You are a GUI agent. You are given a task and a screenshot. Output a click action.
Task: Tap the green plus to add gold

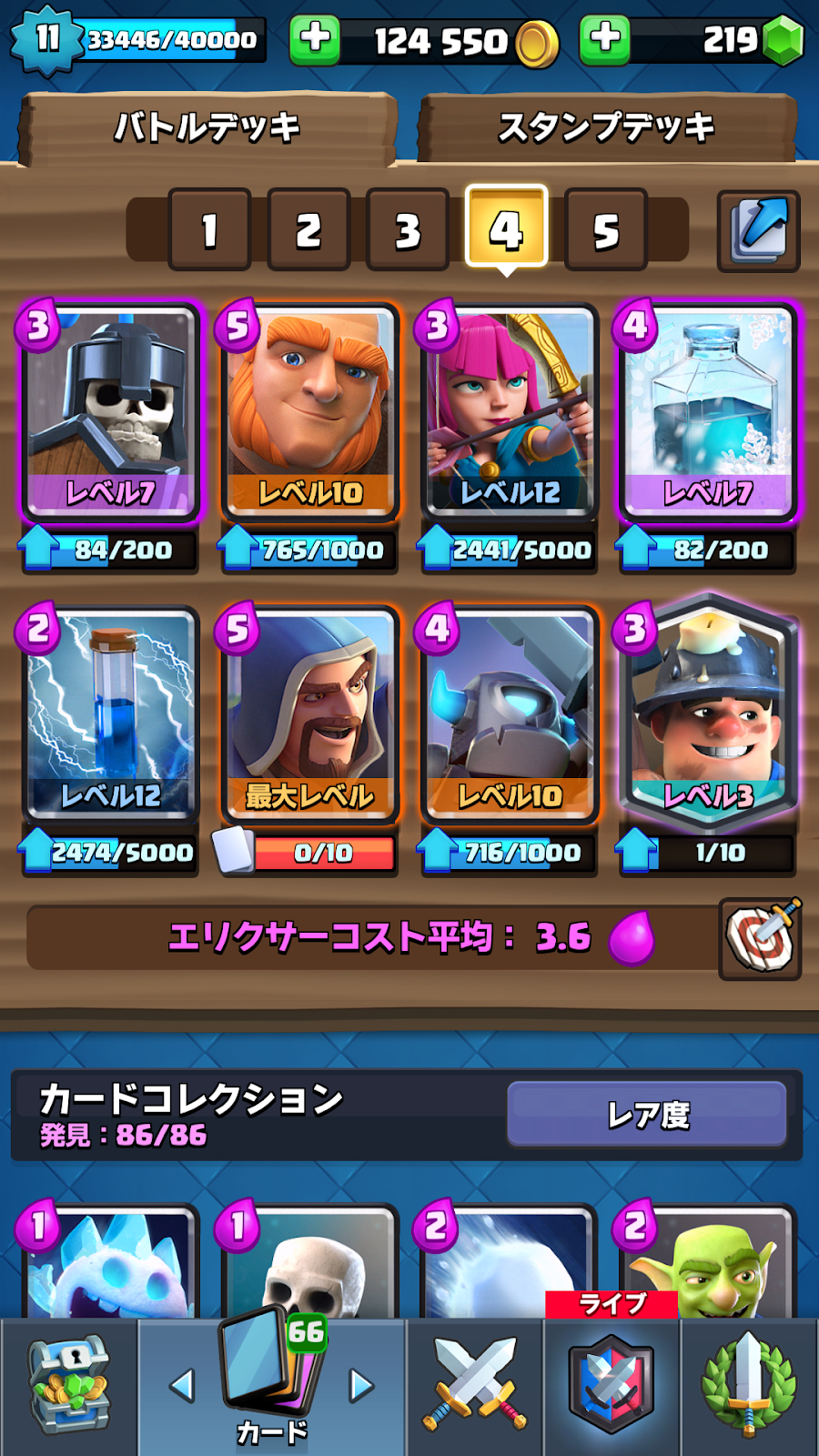pos(315,39)
